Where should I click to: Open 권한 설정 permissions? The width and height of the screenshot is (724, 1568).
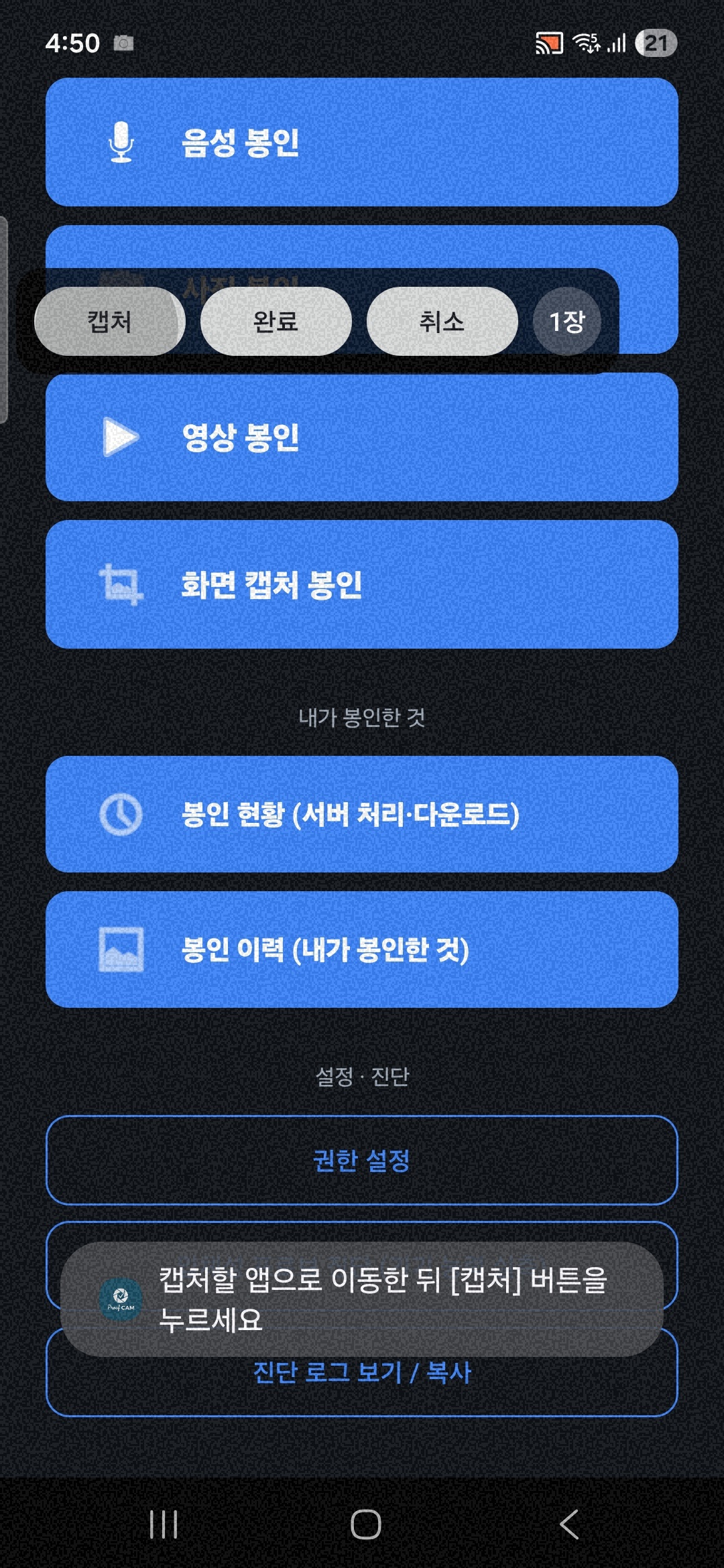point(362,1160)
